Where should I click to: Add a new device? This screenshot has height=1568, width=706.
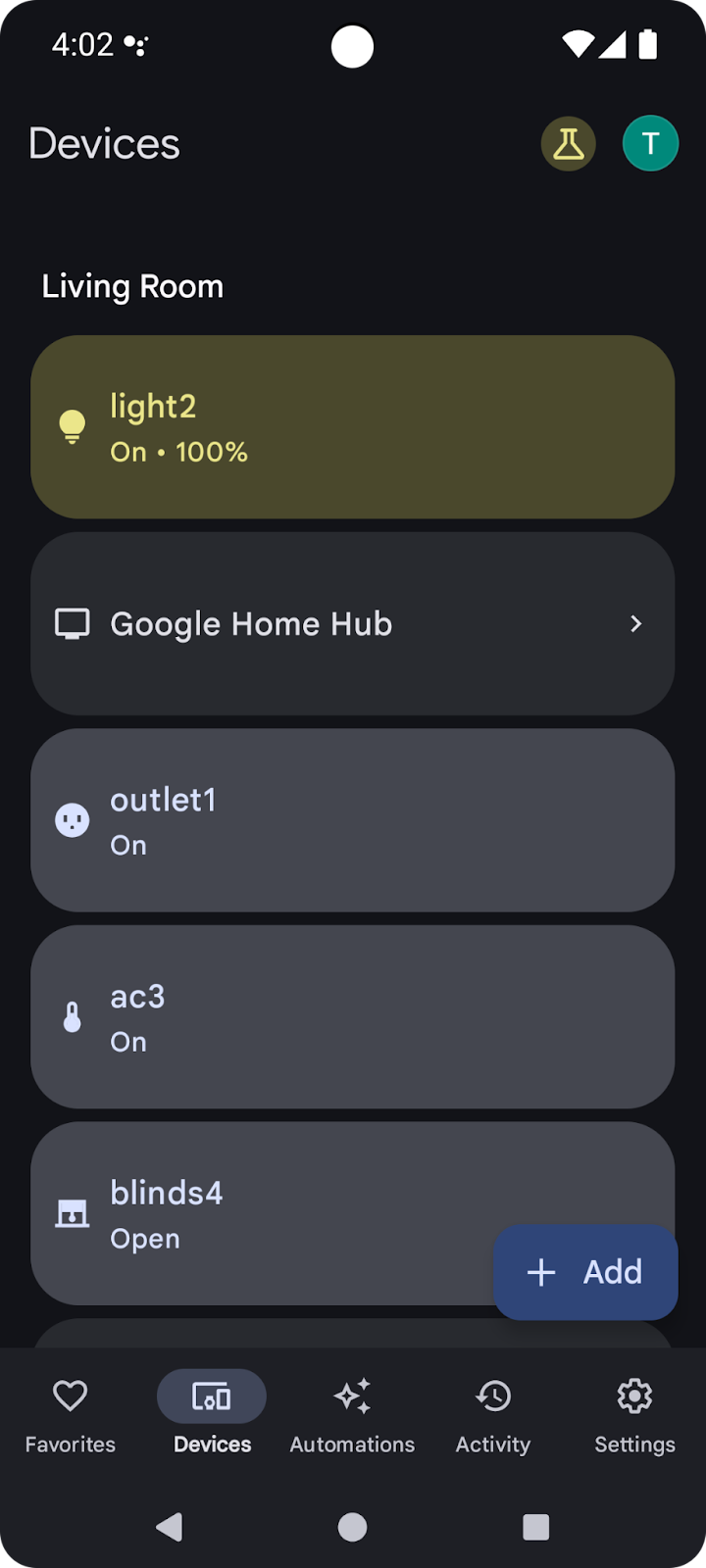[585, 1272]
